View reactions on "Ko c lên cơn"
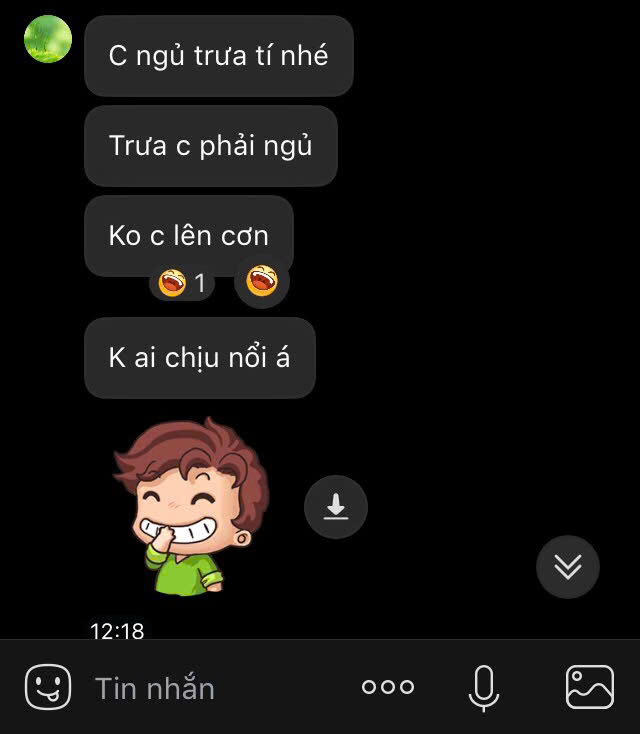Screen dimensions: 640x734 click(183, 284)
